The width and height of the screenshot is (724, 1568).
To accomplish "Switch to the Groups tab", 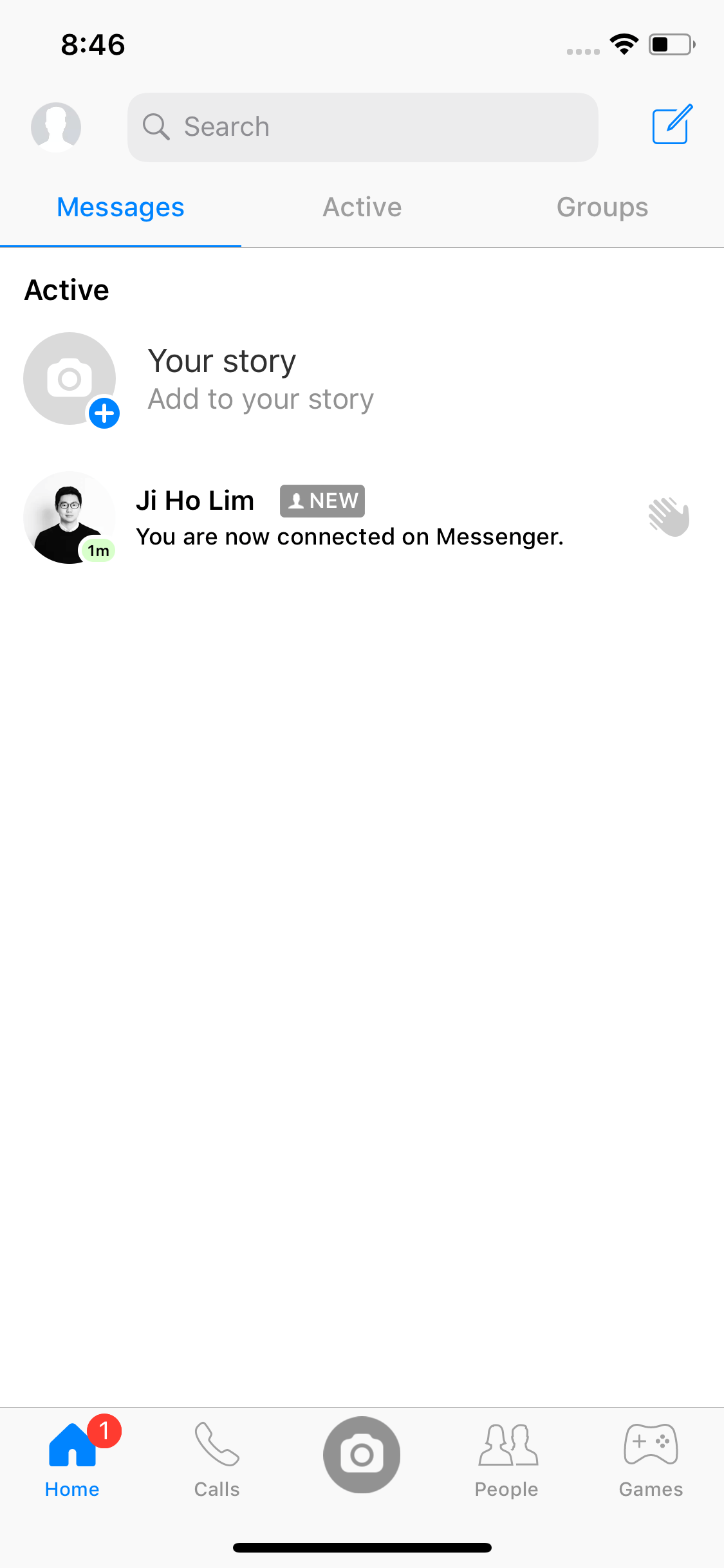I will click(602, 207).
